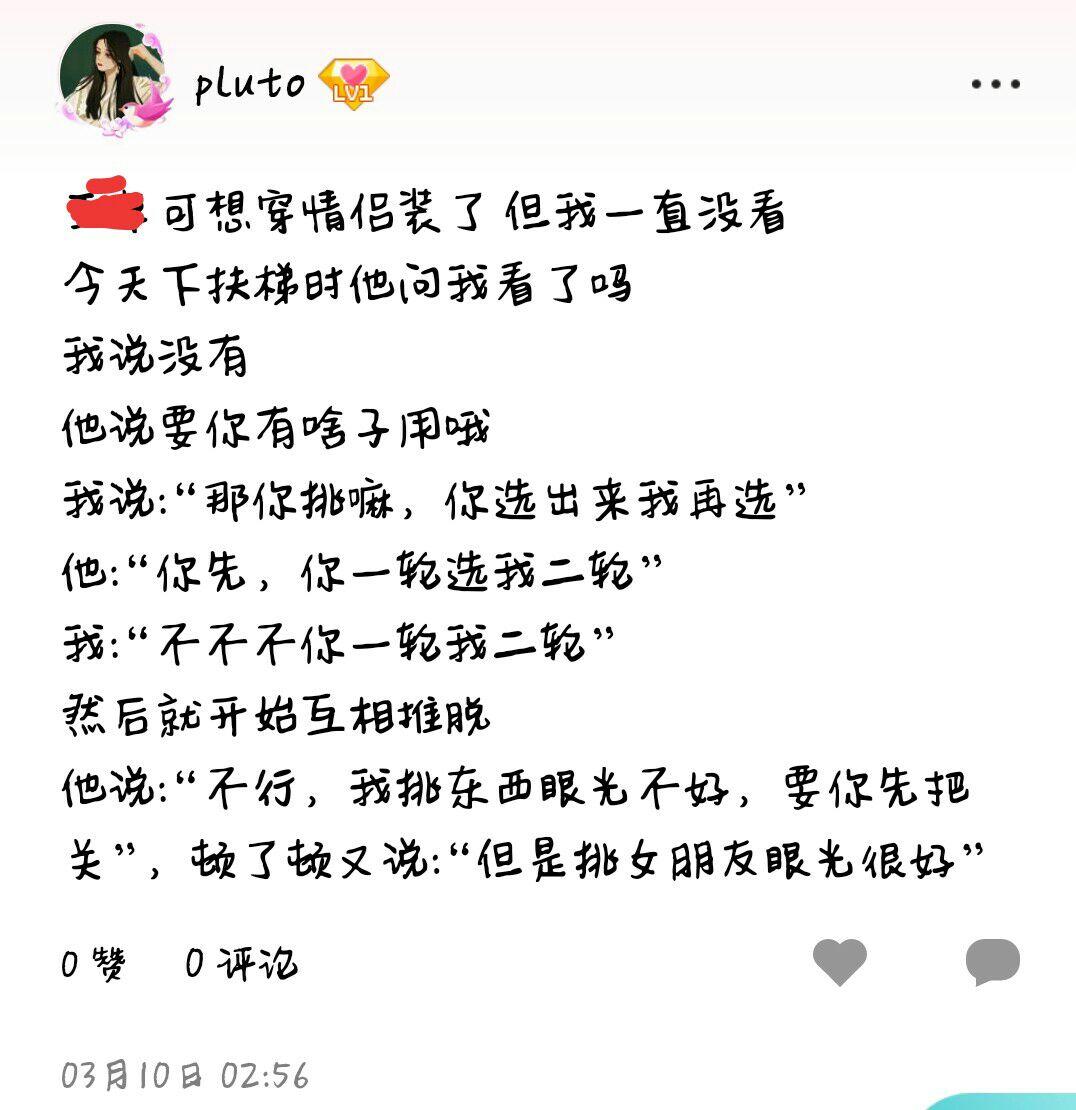Viewport: 1076px width, 1110px height.
Task: Click the "0 赞" like counter
Action: pos(94,963)
